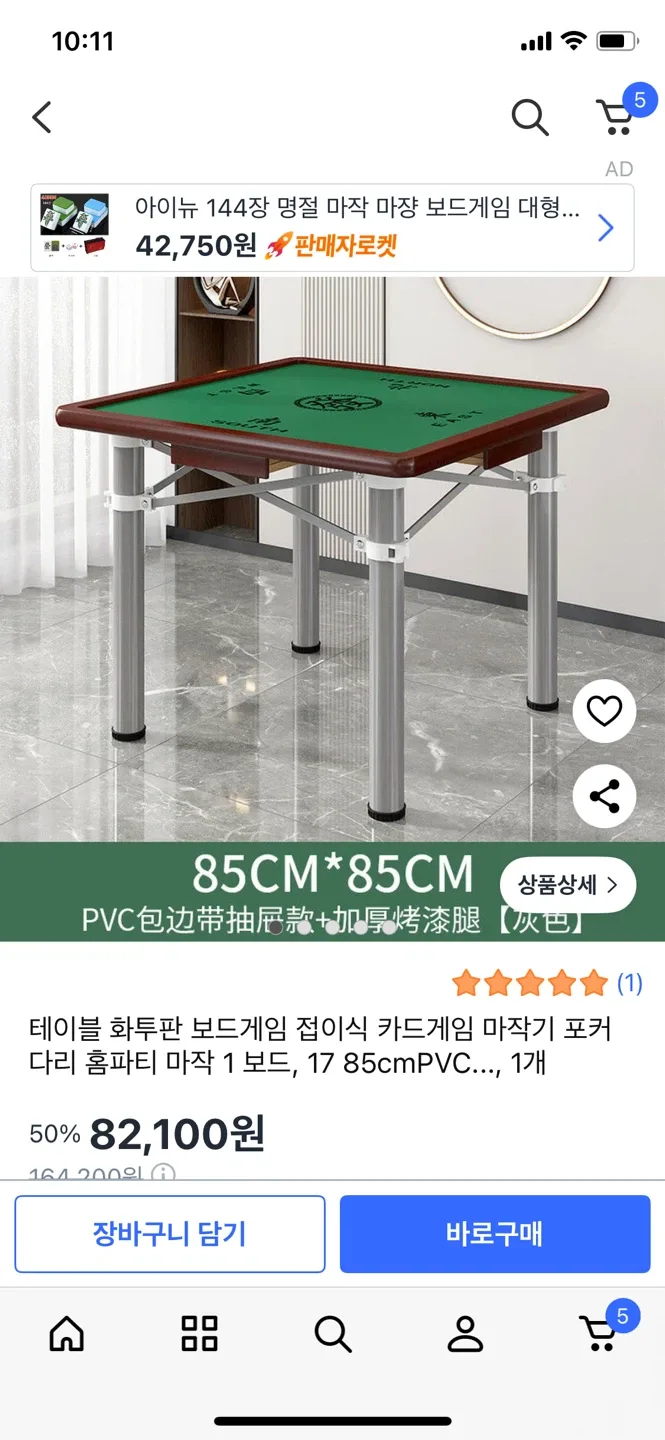Switch to the search tab
Viewport: 665px width, 1440px height.
tap(332, 1333)
